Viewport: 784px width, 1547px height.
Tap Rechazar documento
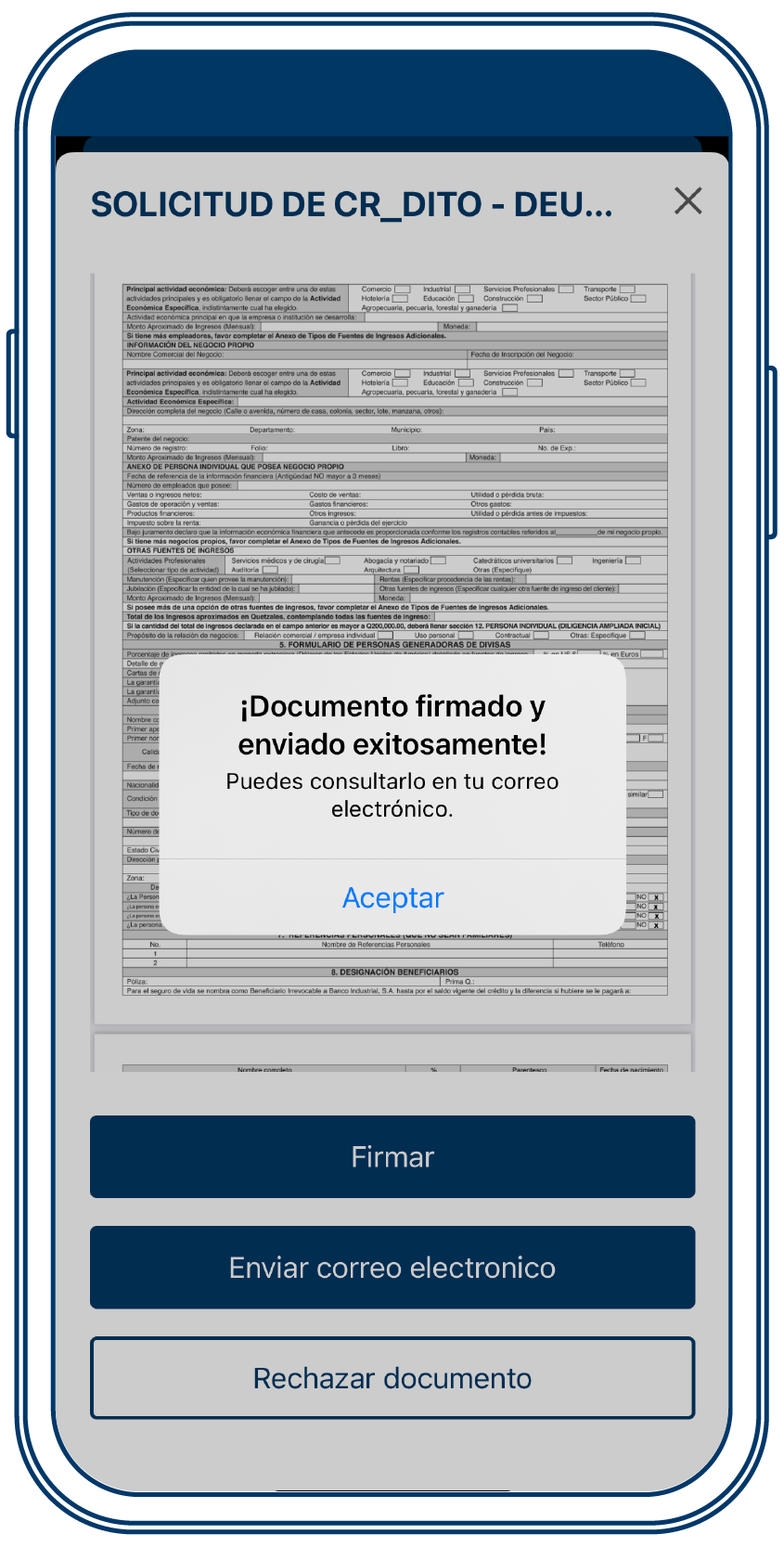(x=392, y=1378)
